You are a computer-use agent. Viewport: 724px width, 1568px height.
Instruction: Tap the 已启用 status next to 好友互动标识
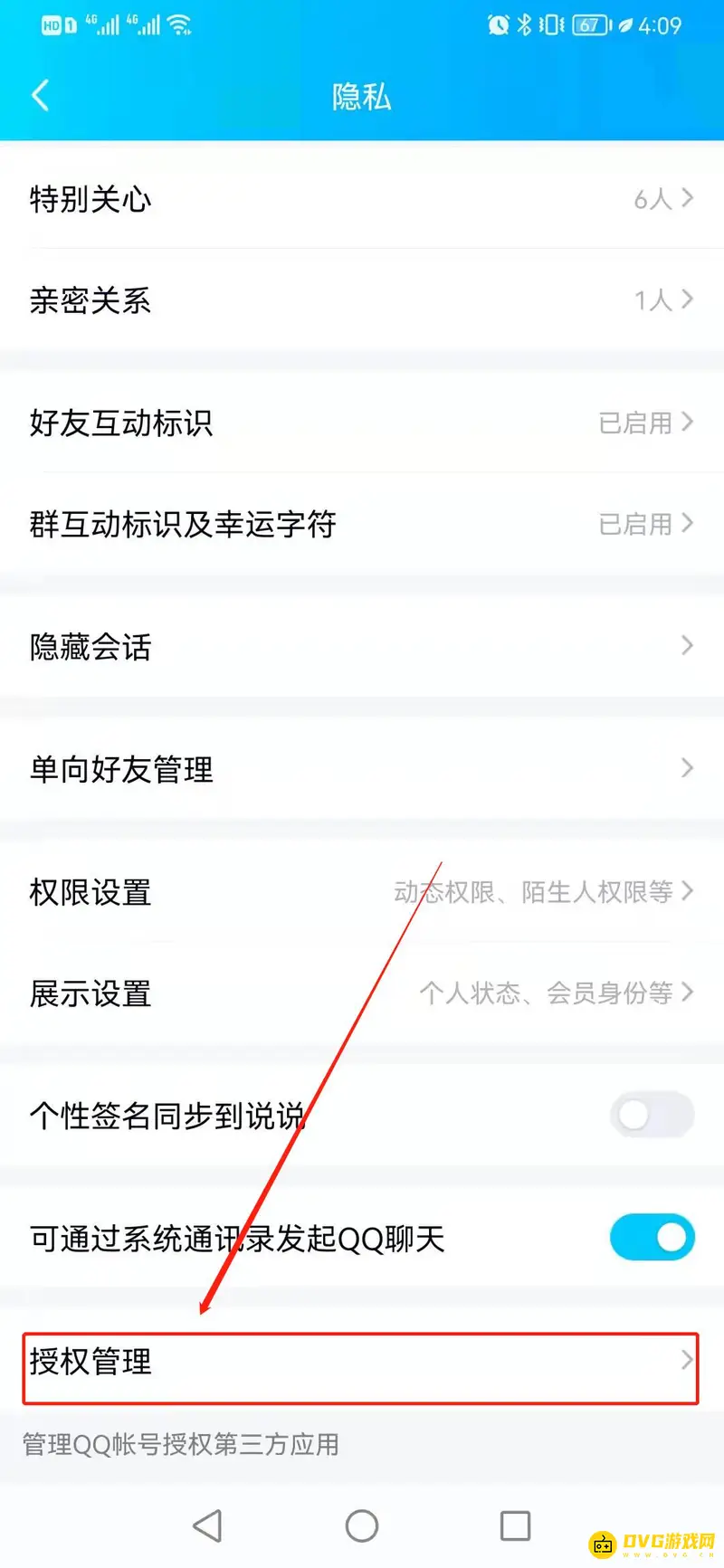(636, 423)
